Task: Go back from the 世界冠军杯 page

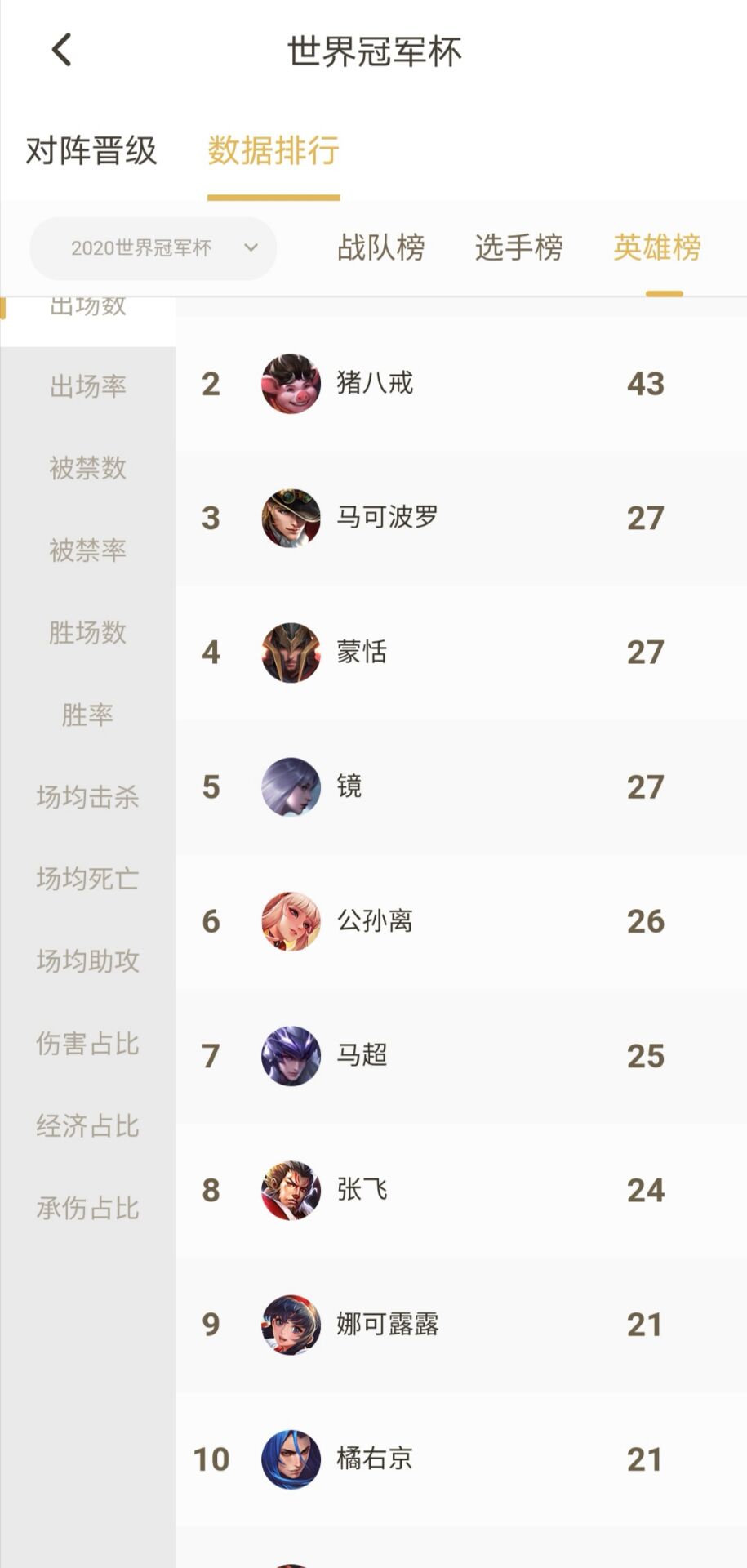Action: [x=62, y=50]
